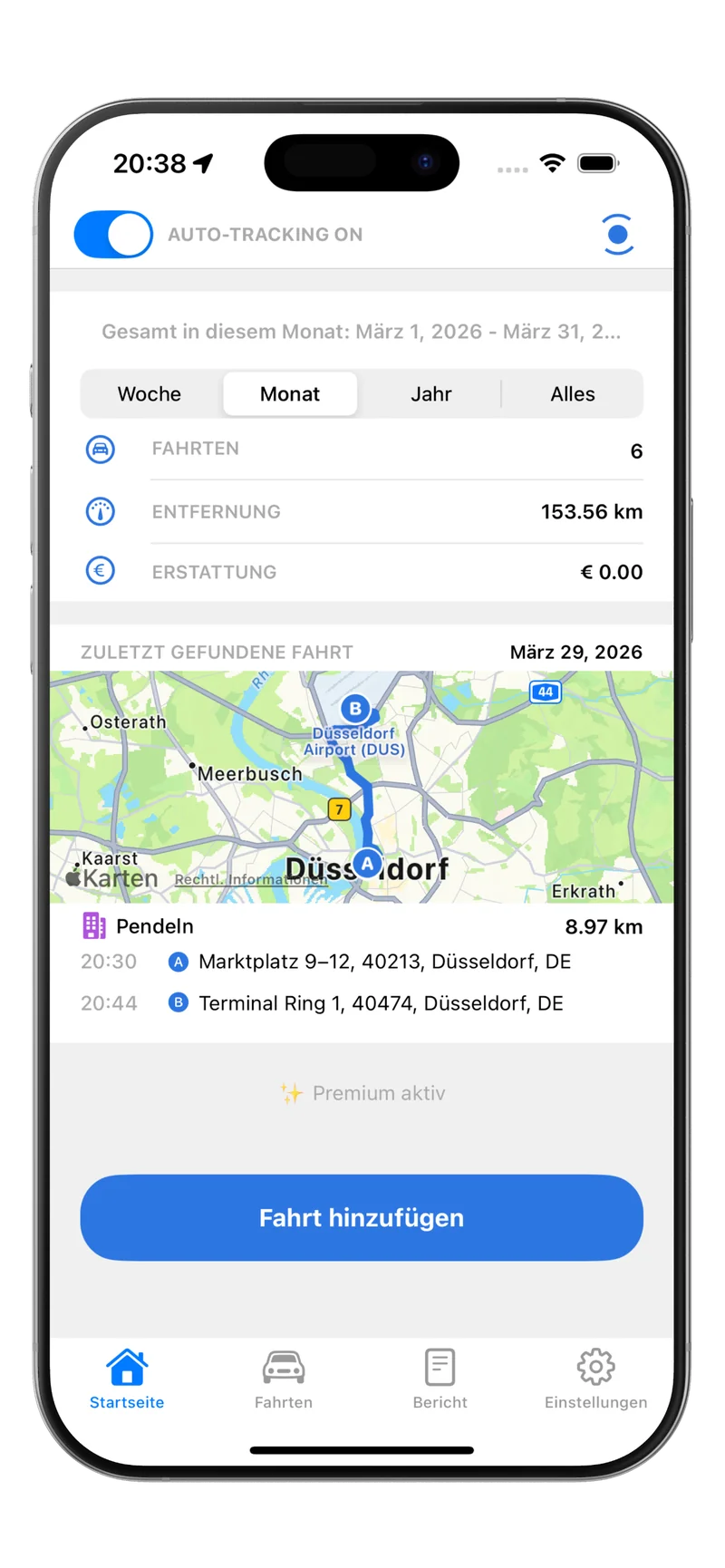Click the speedometer icon beside ENTFERNUNG

pos(100,511)
